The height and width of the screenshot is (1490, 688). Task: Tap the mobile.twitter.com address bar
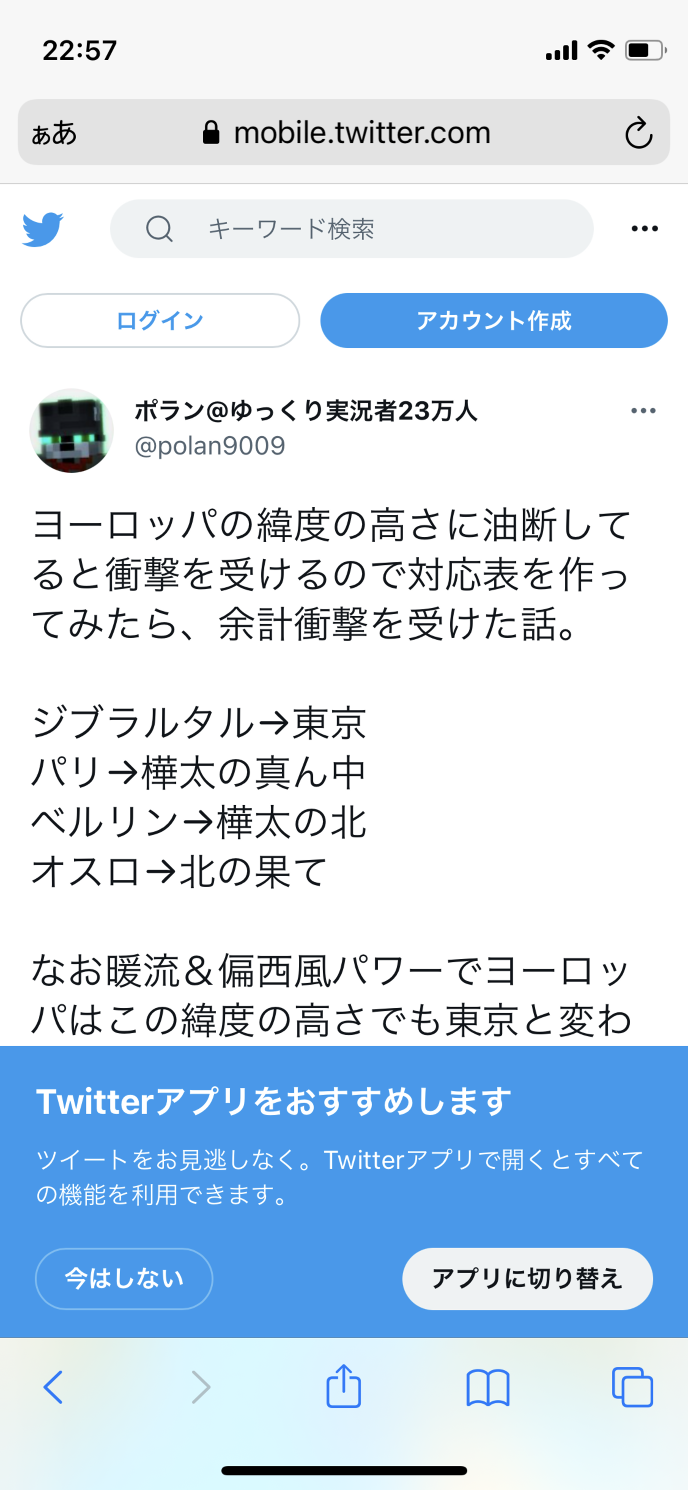click(346, 133)
